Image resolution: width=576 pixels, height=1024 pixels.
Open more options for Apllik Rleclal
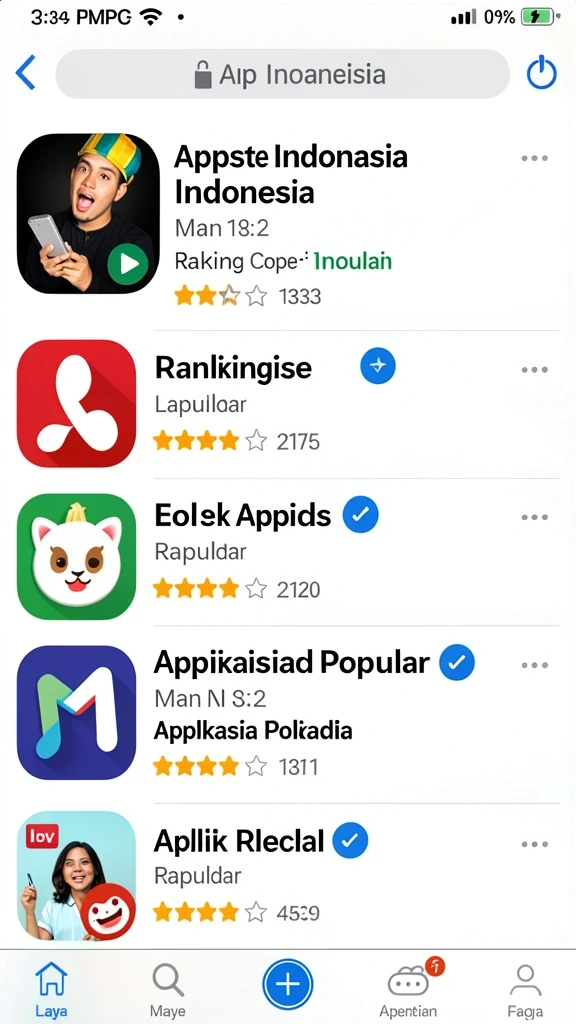tap(535, 844)
